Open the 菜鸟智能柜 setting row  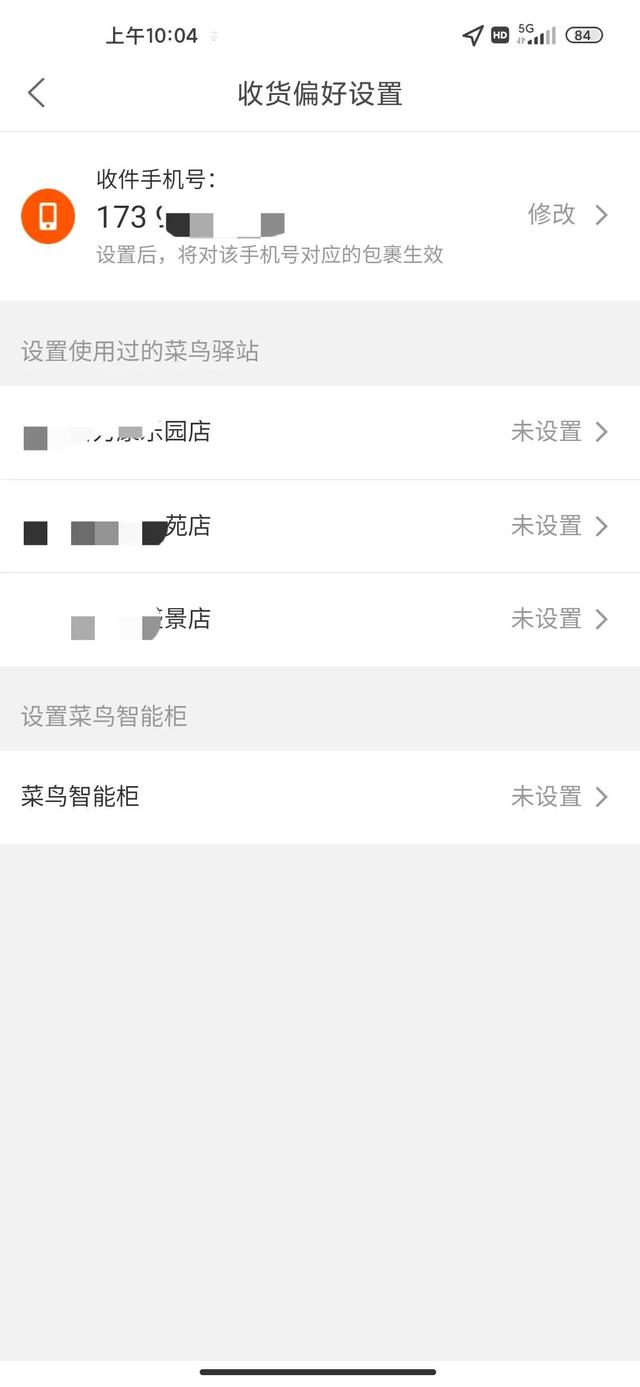(320, 797)
